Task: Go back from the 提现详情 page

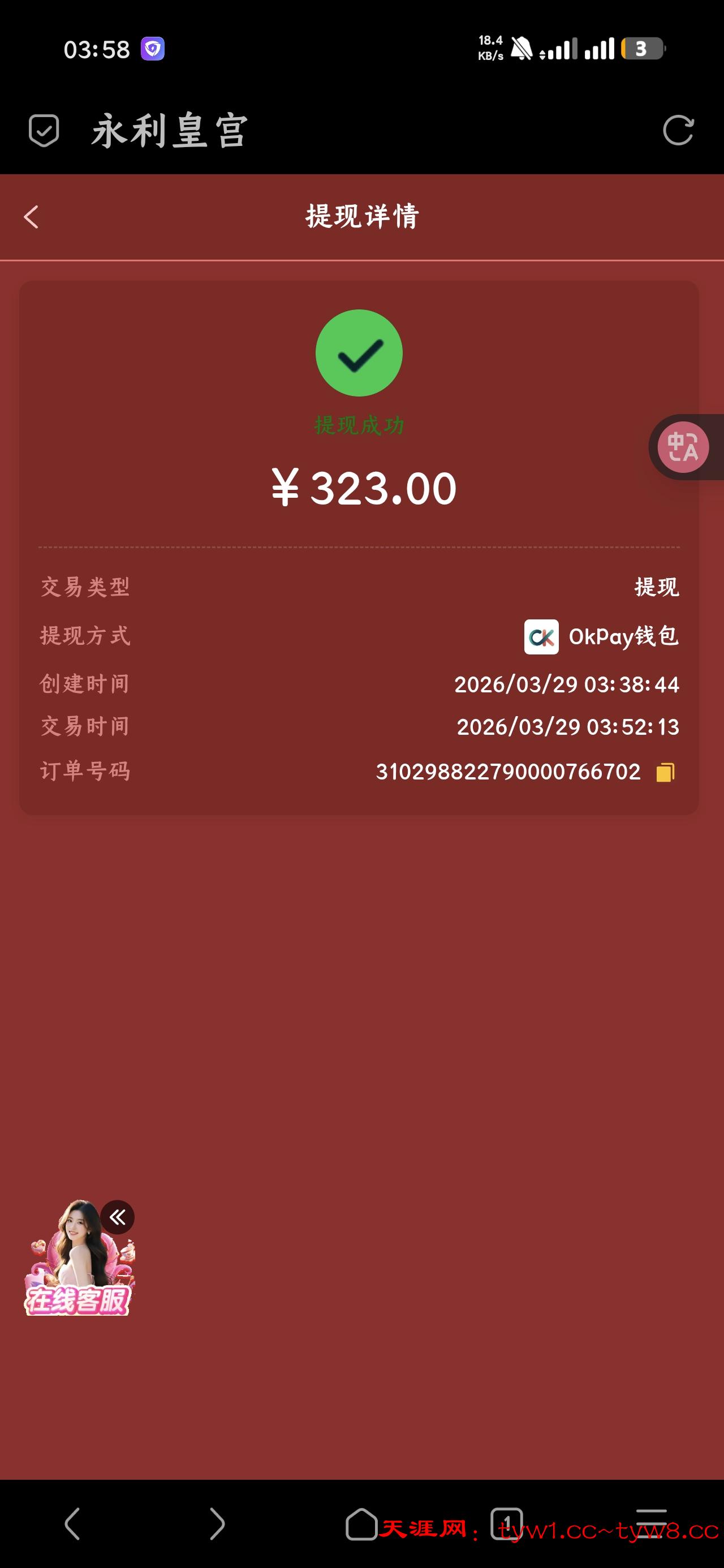Action: [x=32, y=217]
